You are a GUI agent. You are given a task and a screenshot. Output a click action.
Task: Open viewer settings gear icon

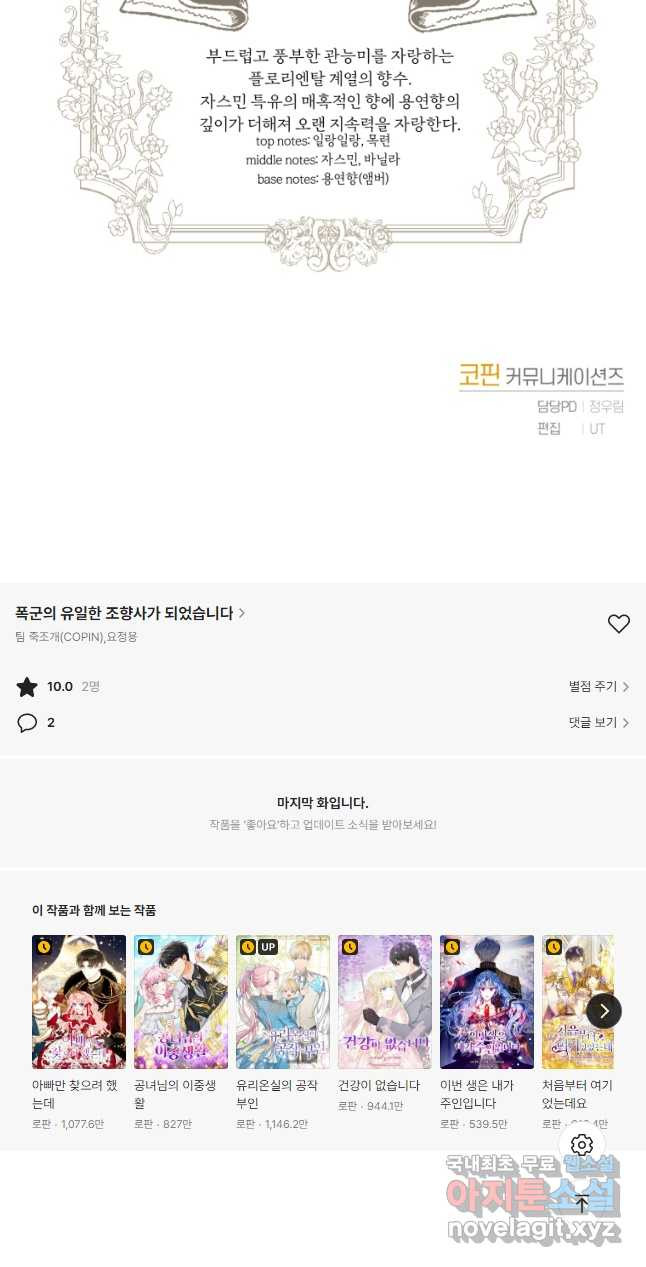coord(582,1145)
